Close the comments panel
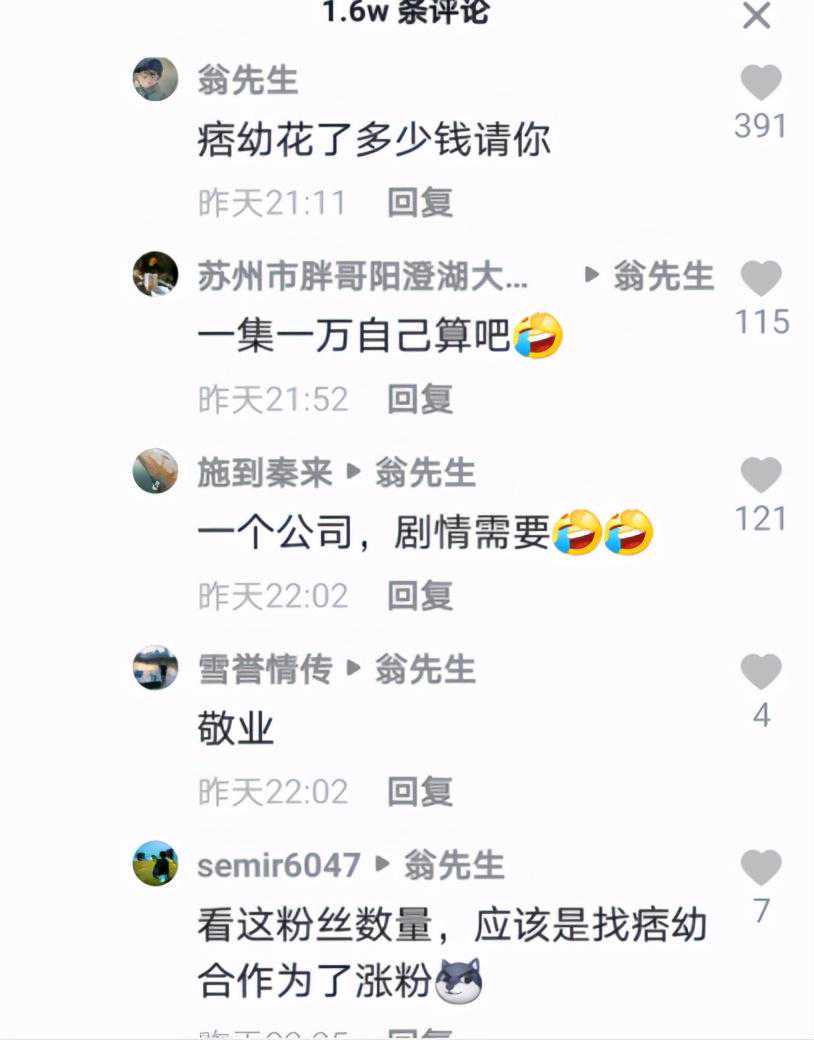 pyautogui.click(x=757, y=16)
